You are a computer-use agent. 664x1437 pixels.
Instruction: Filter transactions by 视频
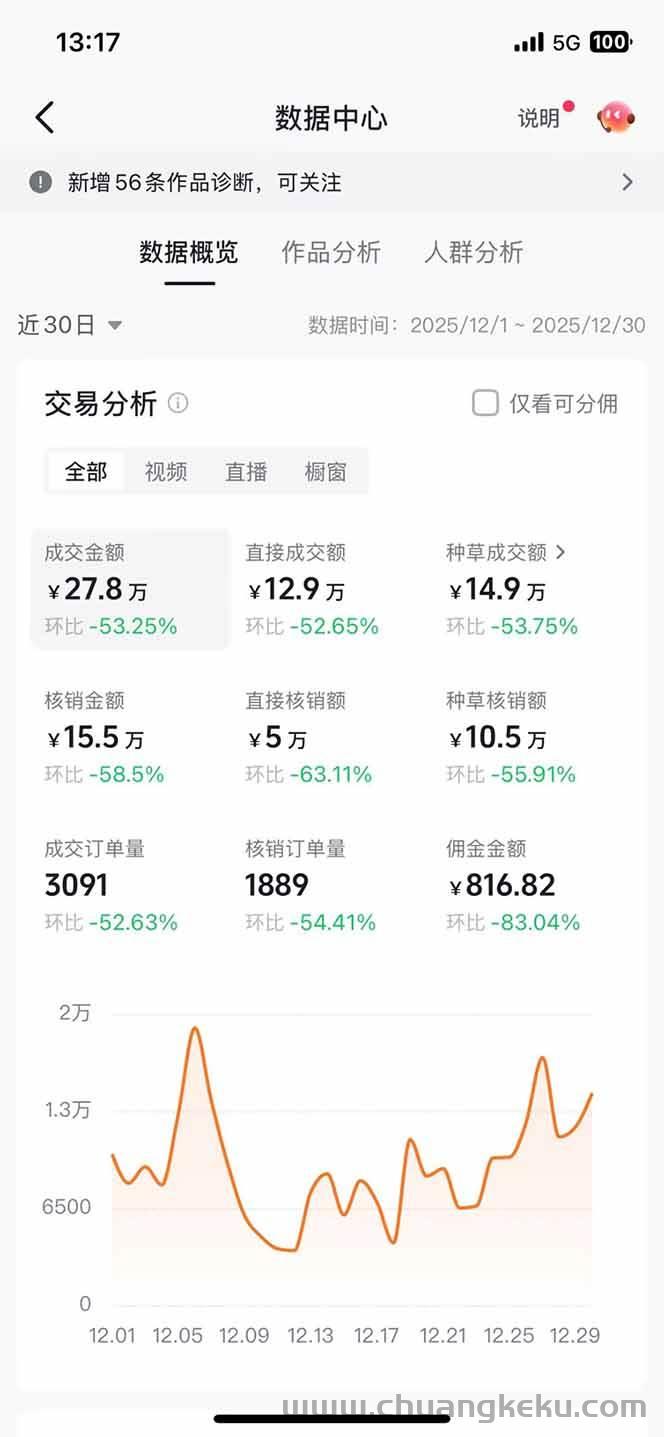[166, 471]
